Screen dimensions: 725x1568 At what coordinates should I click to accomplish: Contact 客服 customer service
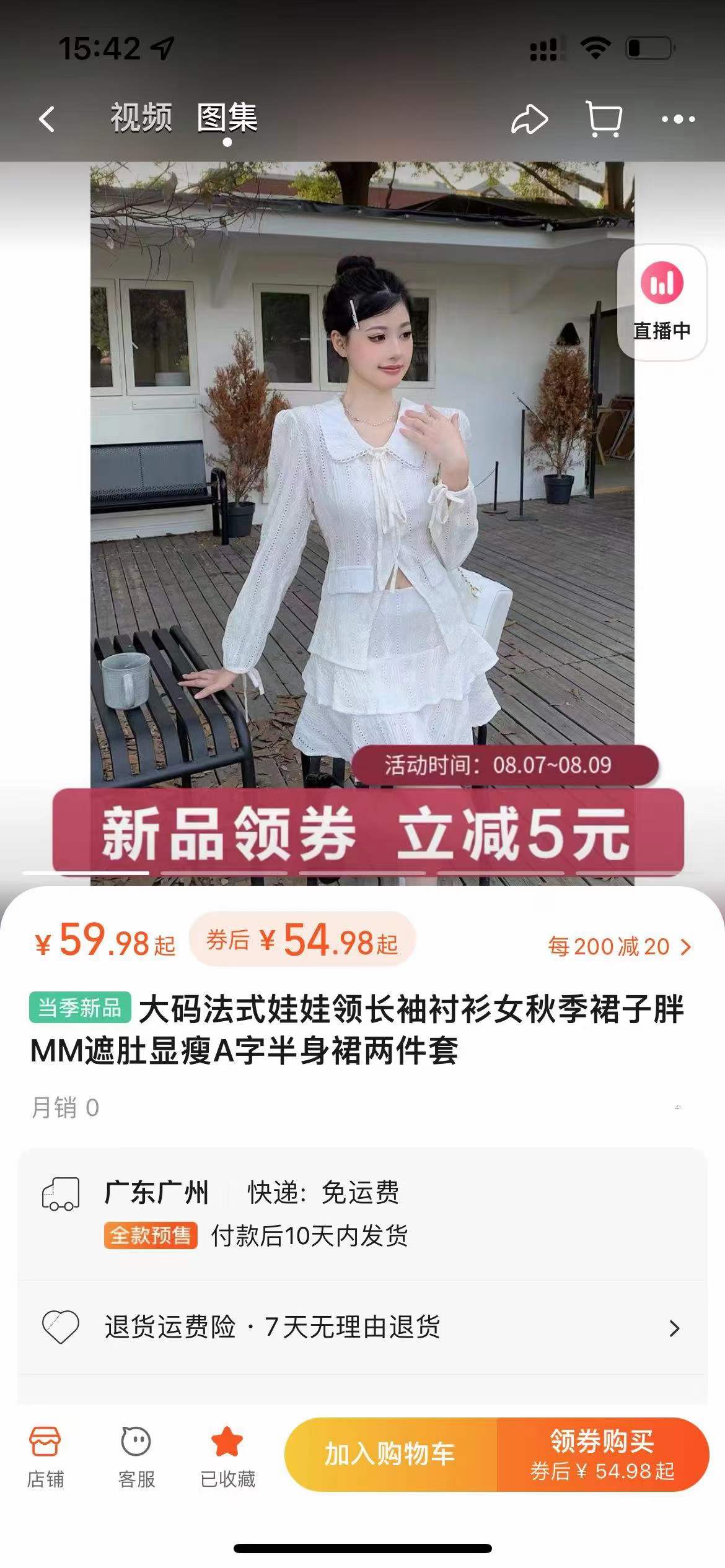click(x=136, y=1457)
